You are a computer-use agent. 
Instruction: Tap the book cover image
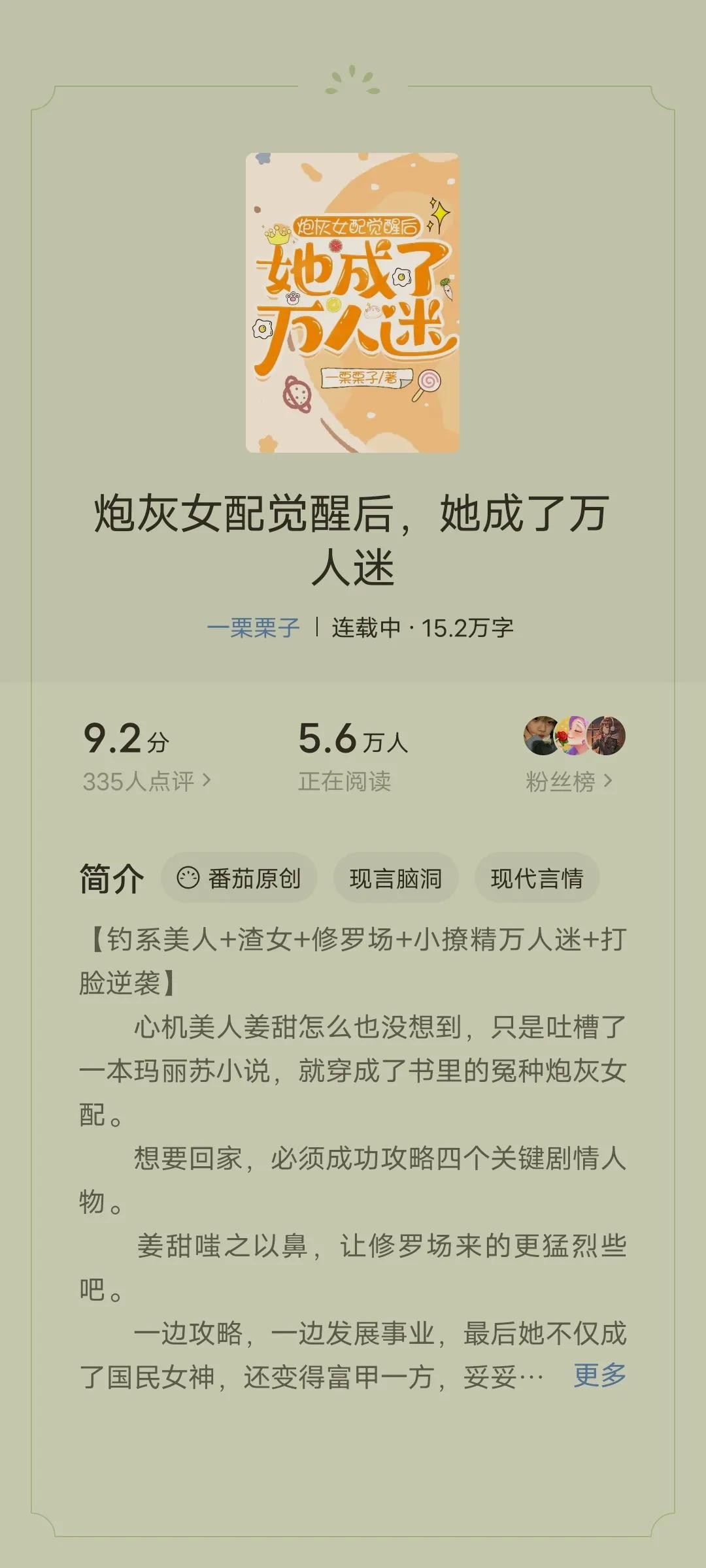point(352,302)
